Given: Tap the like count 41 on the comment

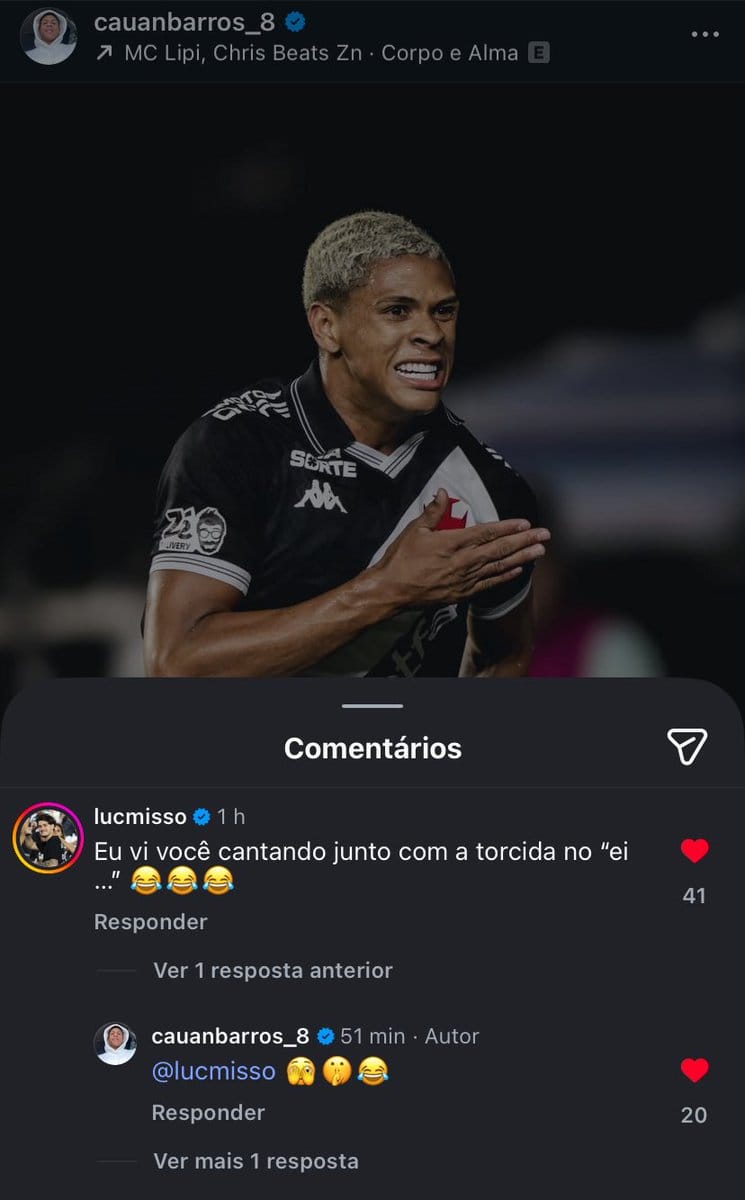Looking at the screenshot, I should (x=692, y=893).
